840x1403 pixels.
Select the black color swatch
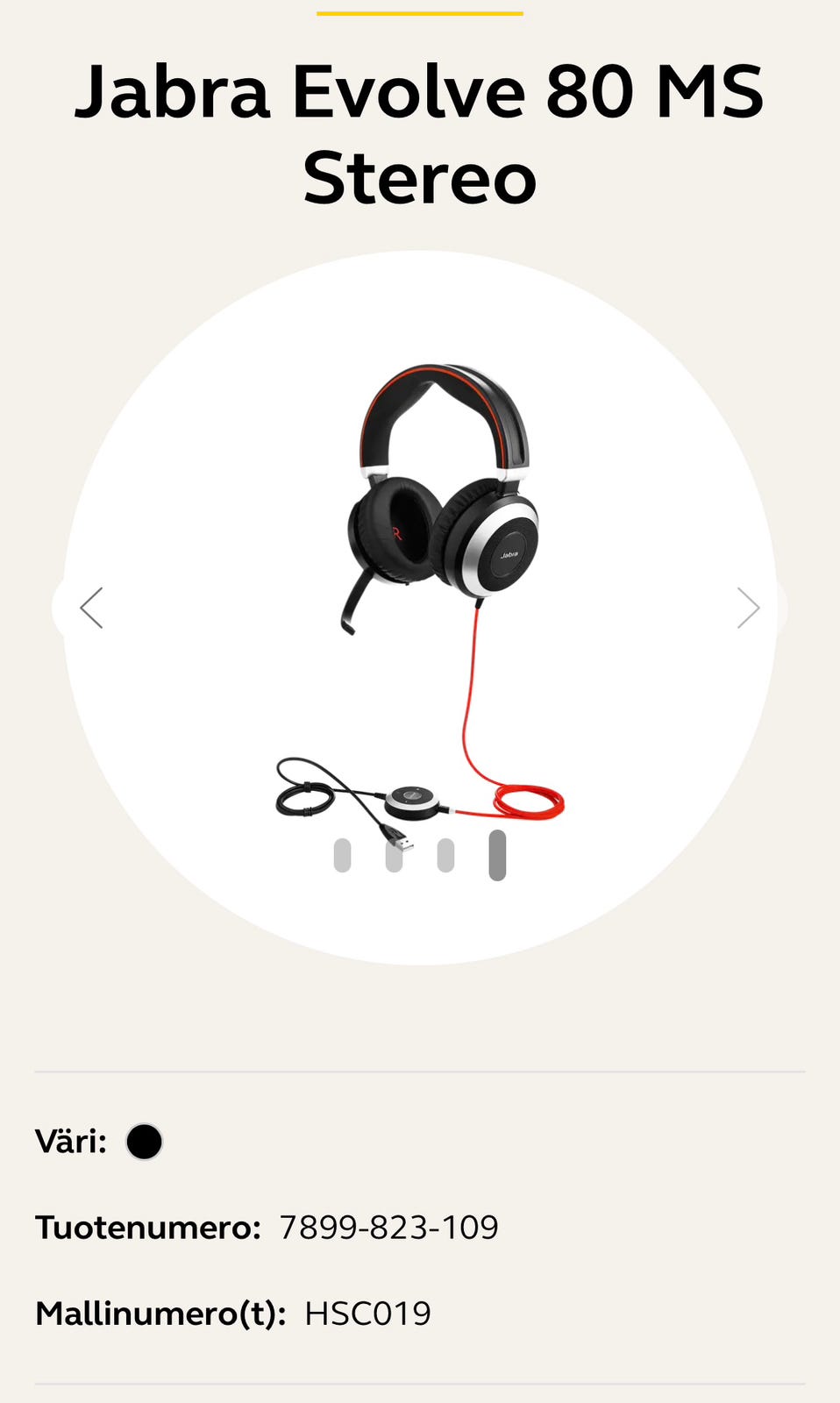144,1142
